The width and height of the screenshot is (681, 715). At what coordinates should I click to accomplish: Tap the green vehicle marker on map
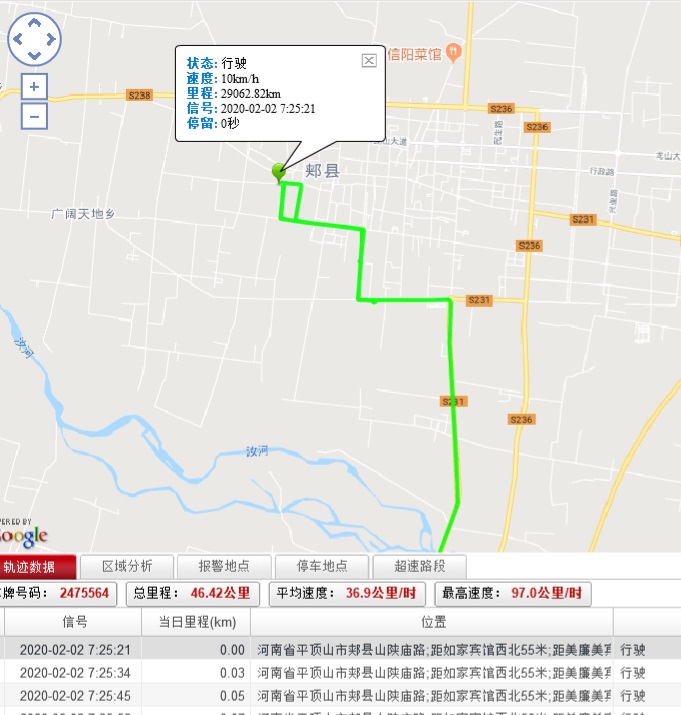click(278, 172)
